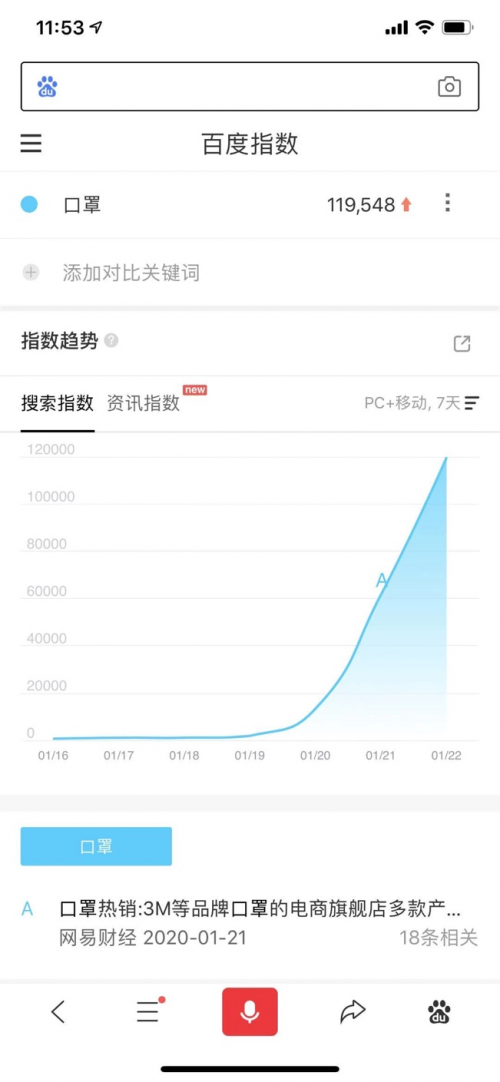Share this page
The image size is (500, 1082).
(x=352, y=1012)
